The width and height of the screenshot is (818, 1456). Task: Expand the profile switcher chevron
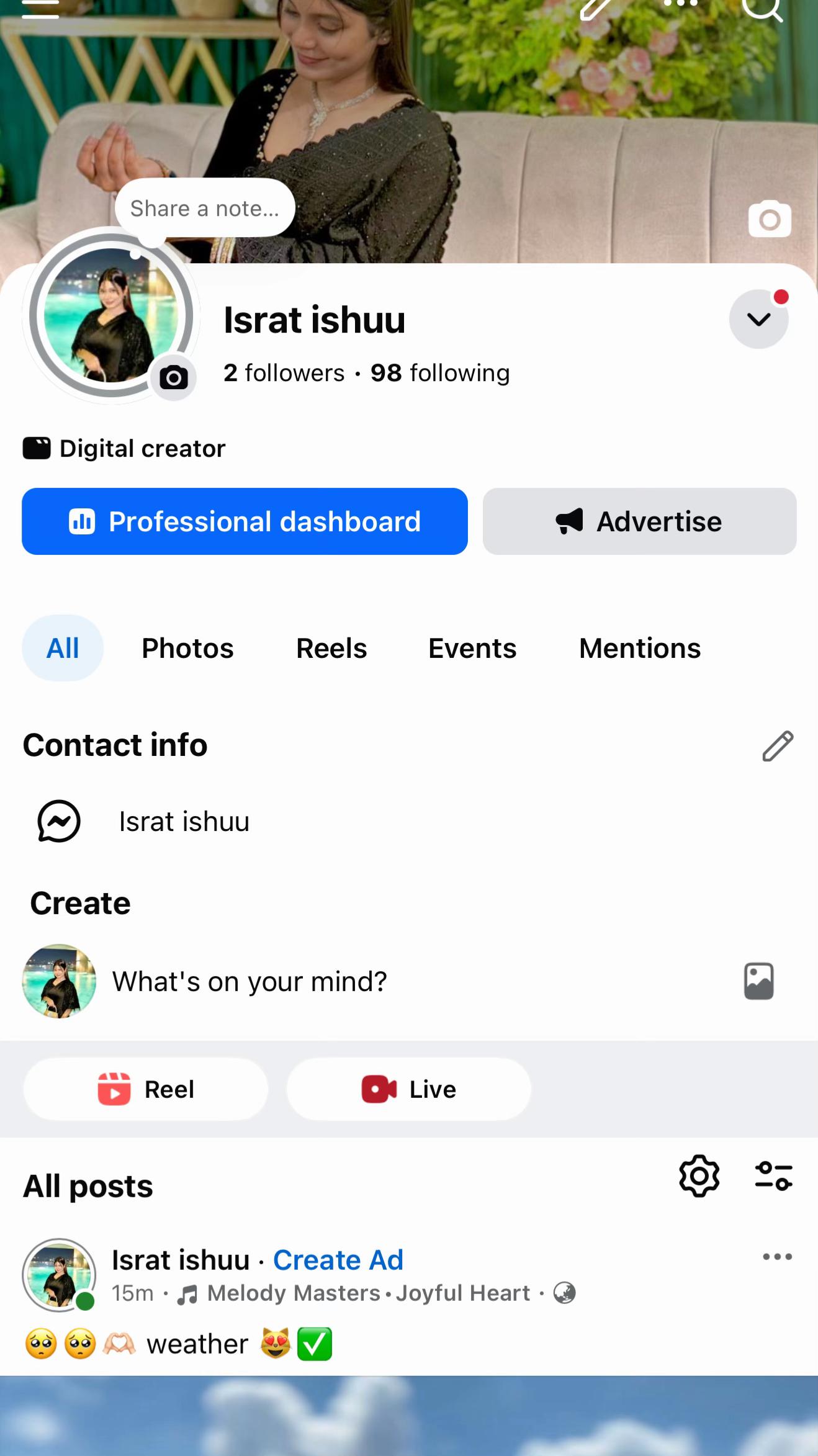[x=758, y=319]
